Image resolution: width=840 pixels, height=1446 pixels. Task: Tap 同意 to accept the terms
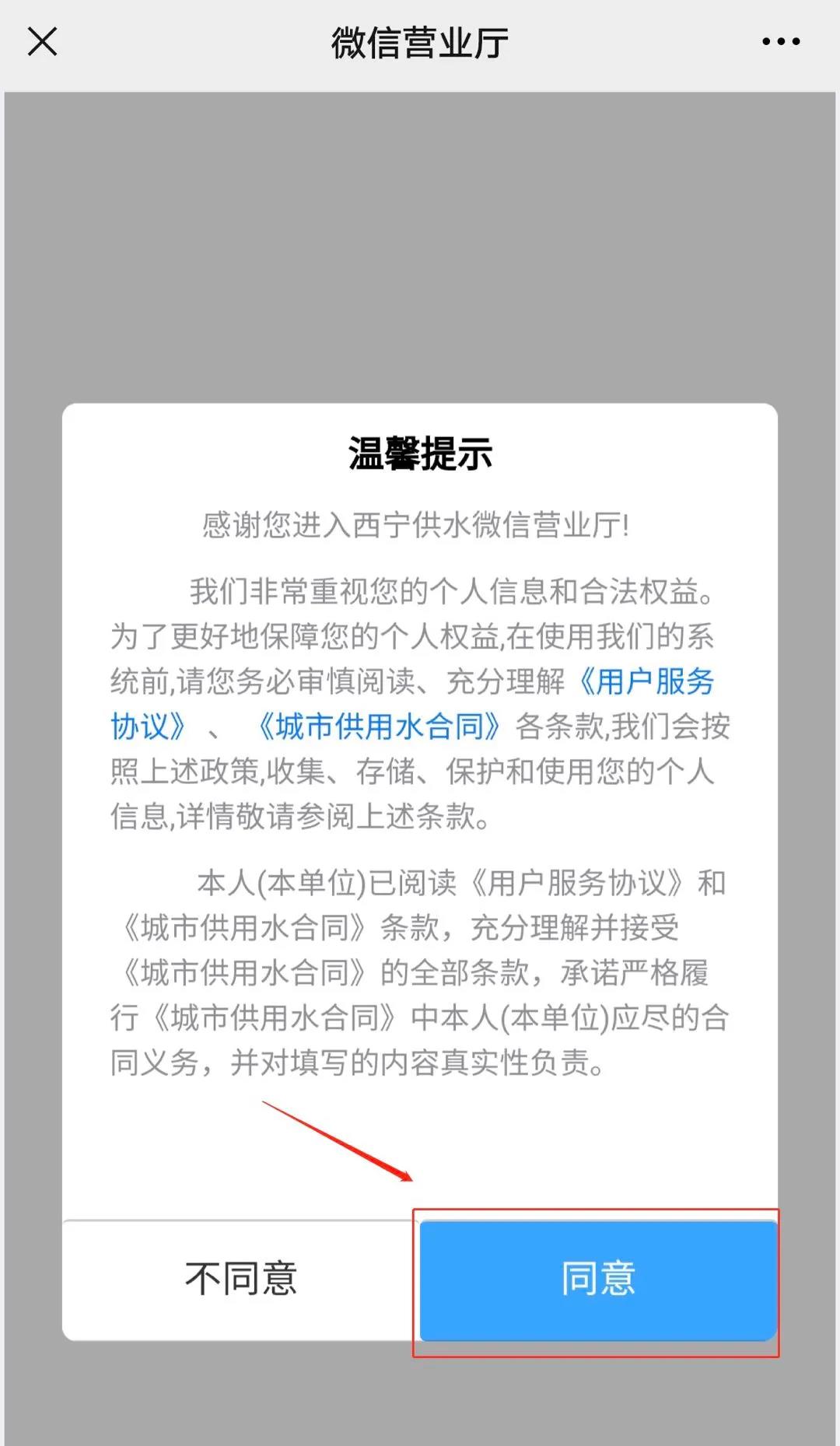[598, 1279]
